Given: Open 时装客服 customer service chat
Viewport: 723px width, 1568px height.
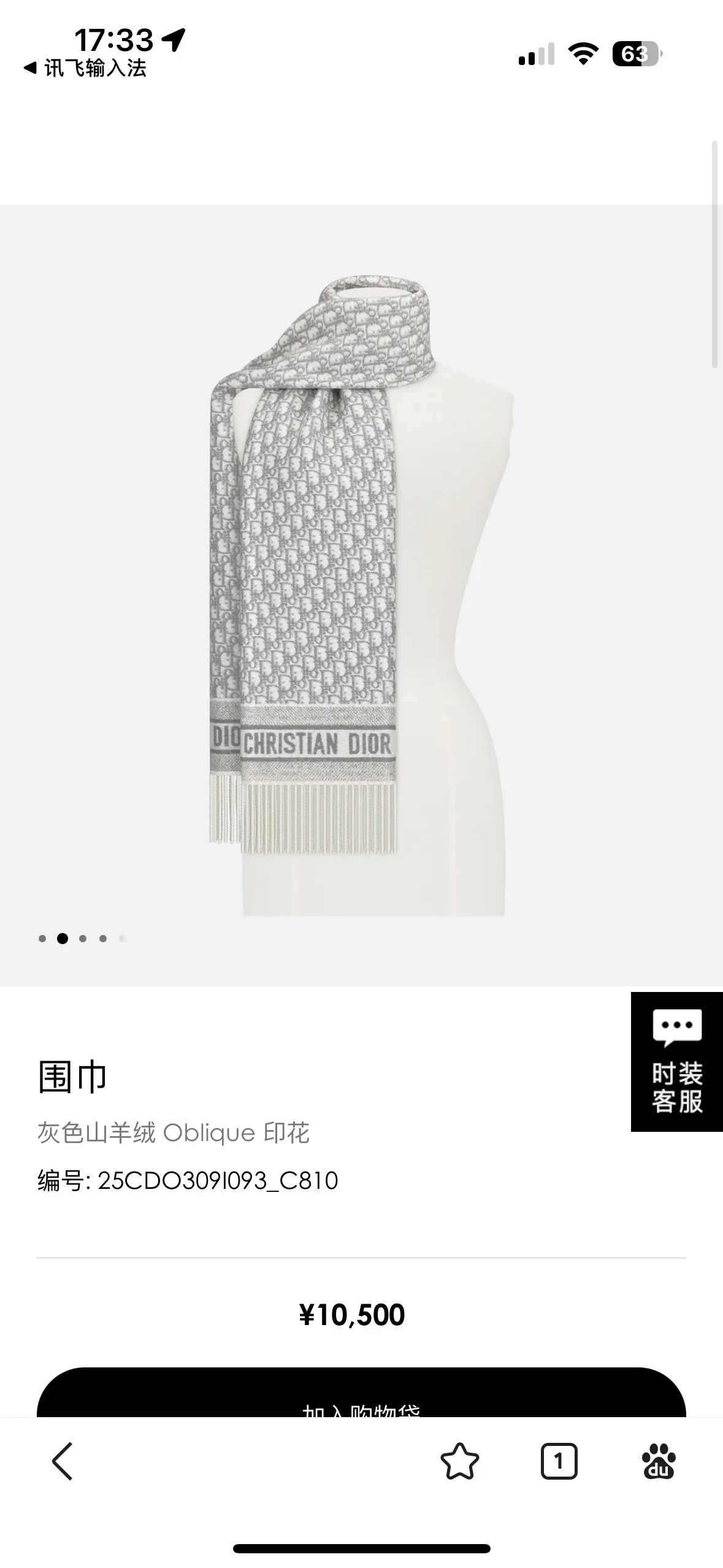Looking at the screenshot, I should coord(677,1062).
